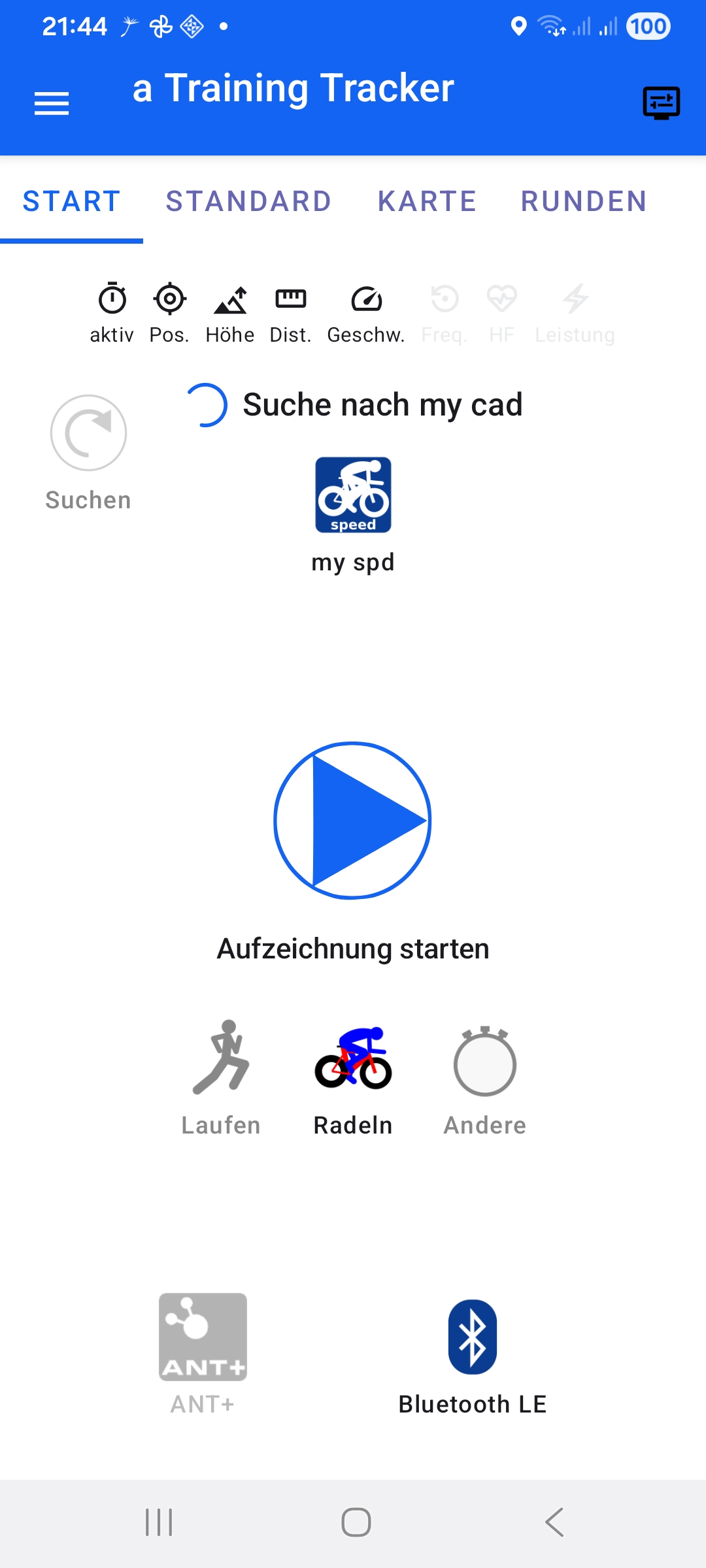Switch to the KARTE tab
The height and width of the screenshot is (1568, 706).
tap(427, 201)
